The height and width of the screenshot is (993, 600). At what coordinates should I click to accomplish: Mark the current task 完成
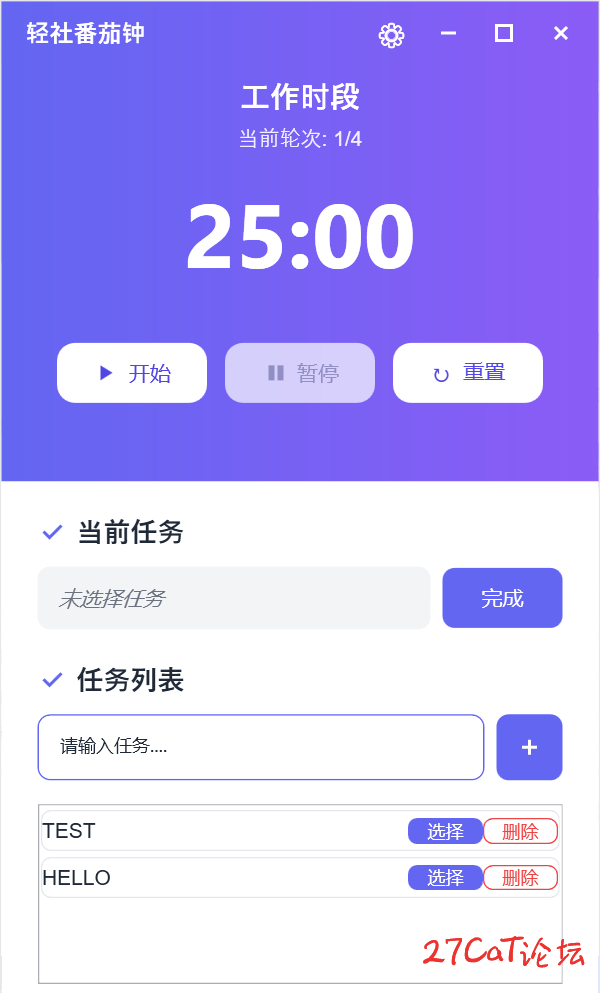(502, 598)
